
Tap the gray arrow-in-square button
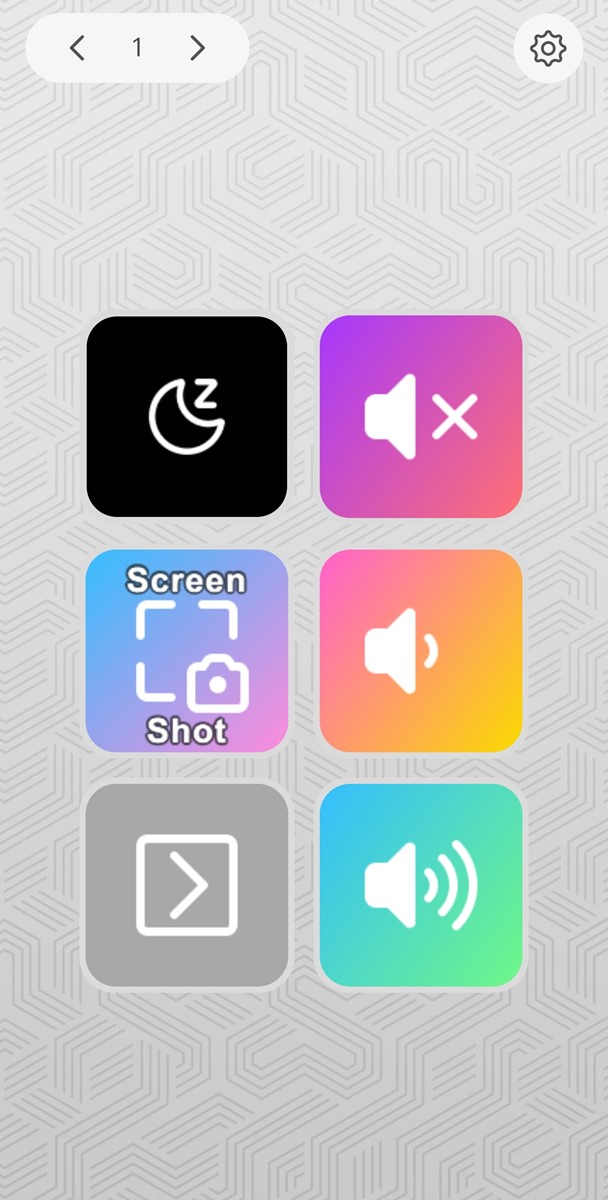tap(187, 885)
